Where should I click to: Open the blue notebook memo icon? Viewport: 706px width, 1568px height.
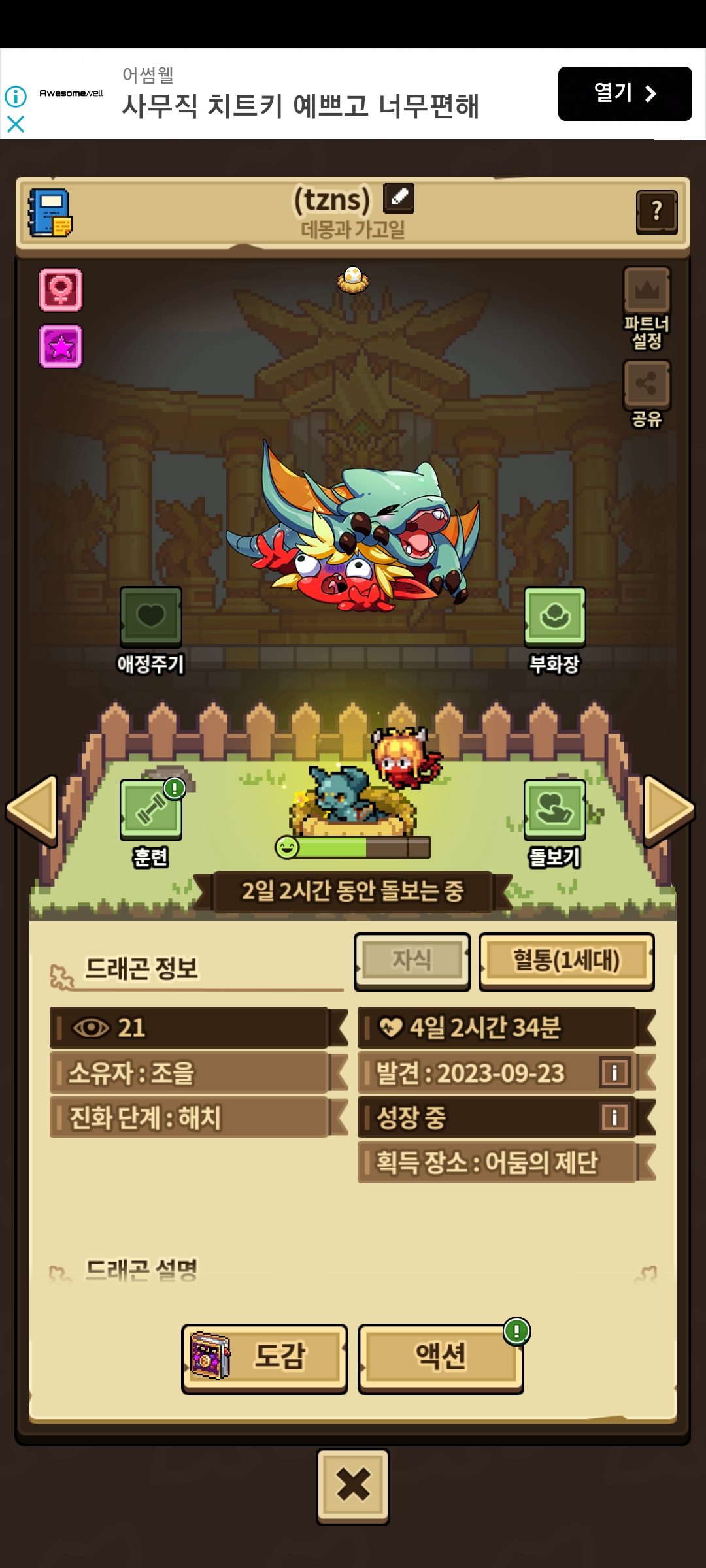(x=50, y=213)
